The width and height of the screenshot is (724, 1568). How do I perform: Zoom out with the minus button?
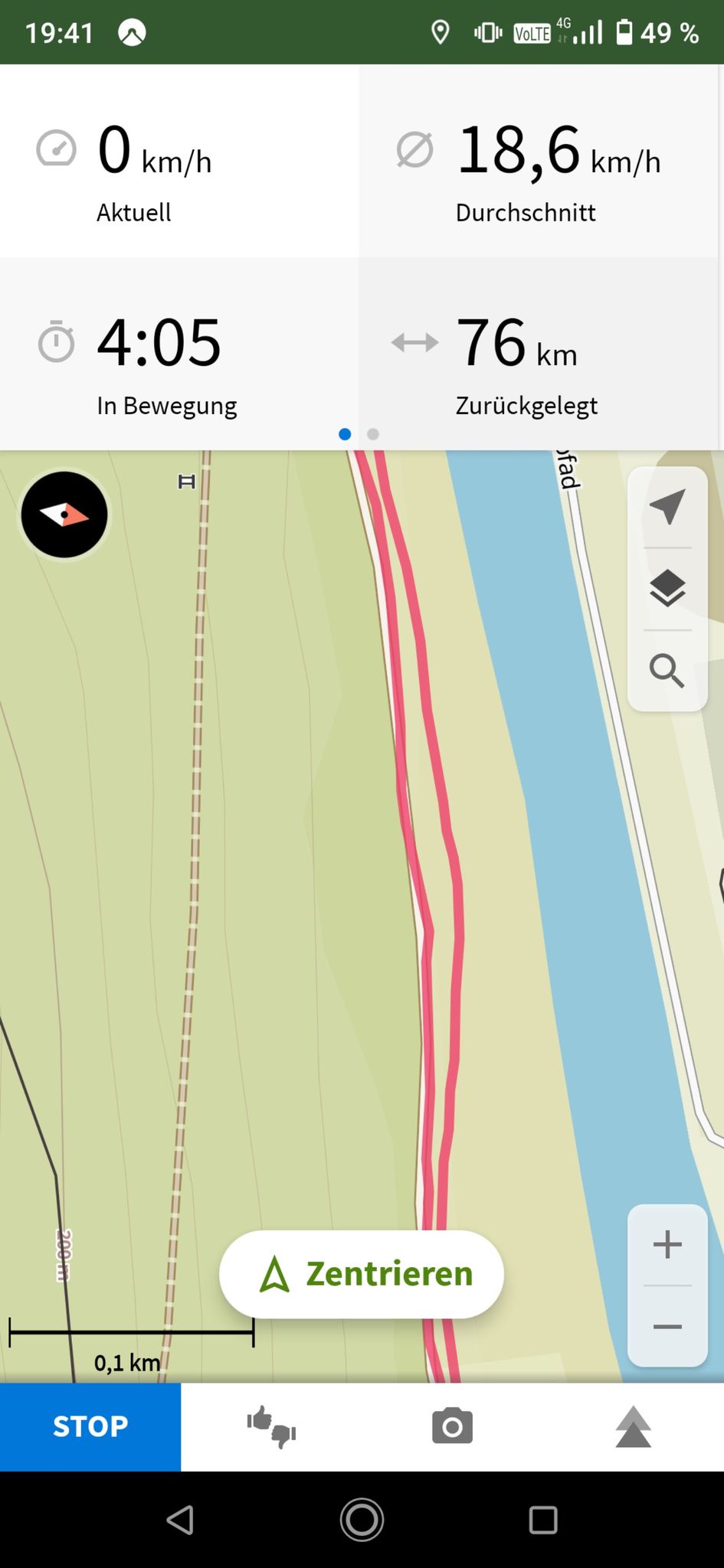point(667,1326)
